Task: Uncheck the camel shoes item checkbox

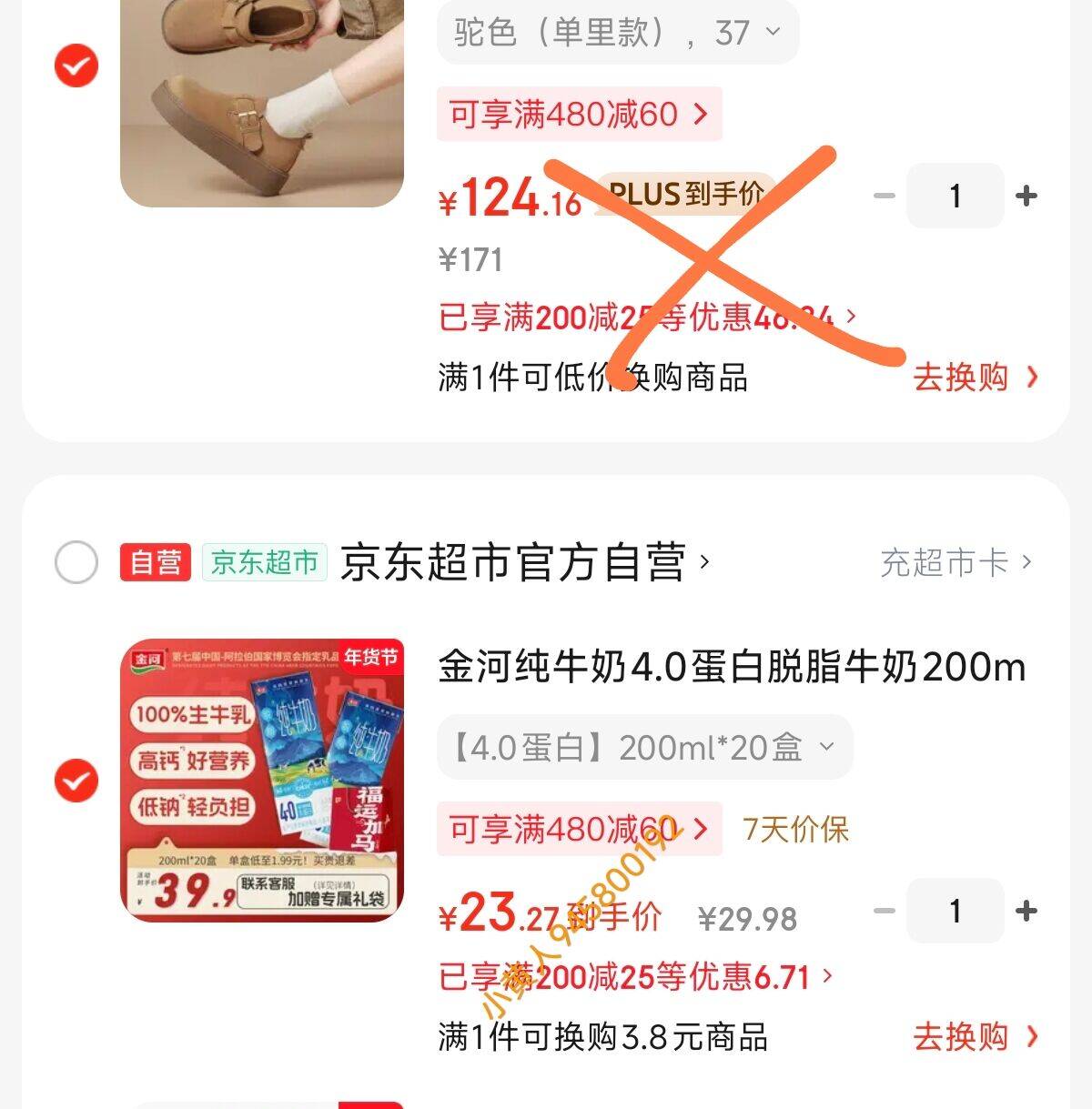Action: tap(76, 66)
